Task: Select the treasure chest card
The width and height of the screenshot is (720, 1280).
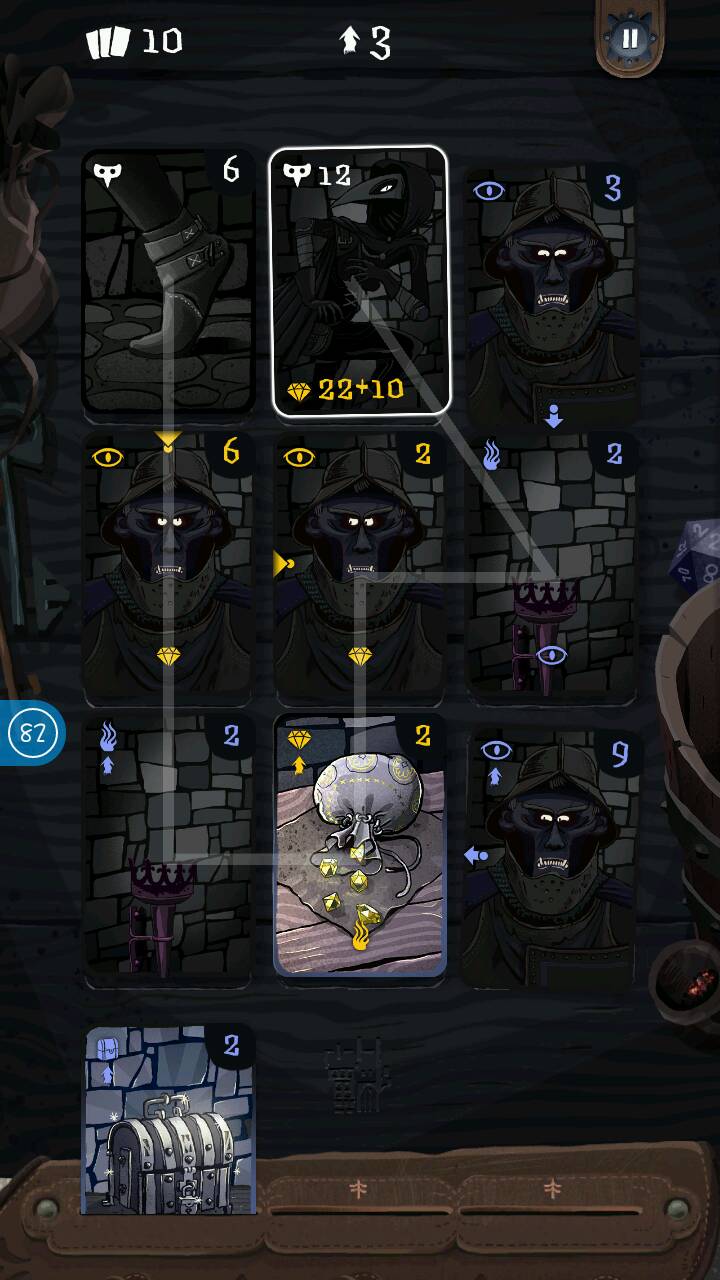Action: (168, 1120)
